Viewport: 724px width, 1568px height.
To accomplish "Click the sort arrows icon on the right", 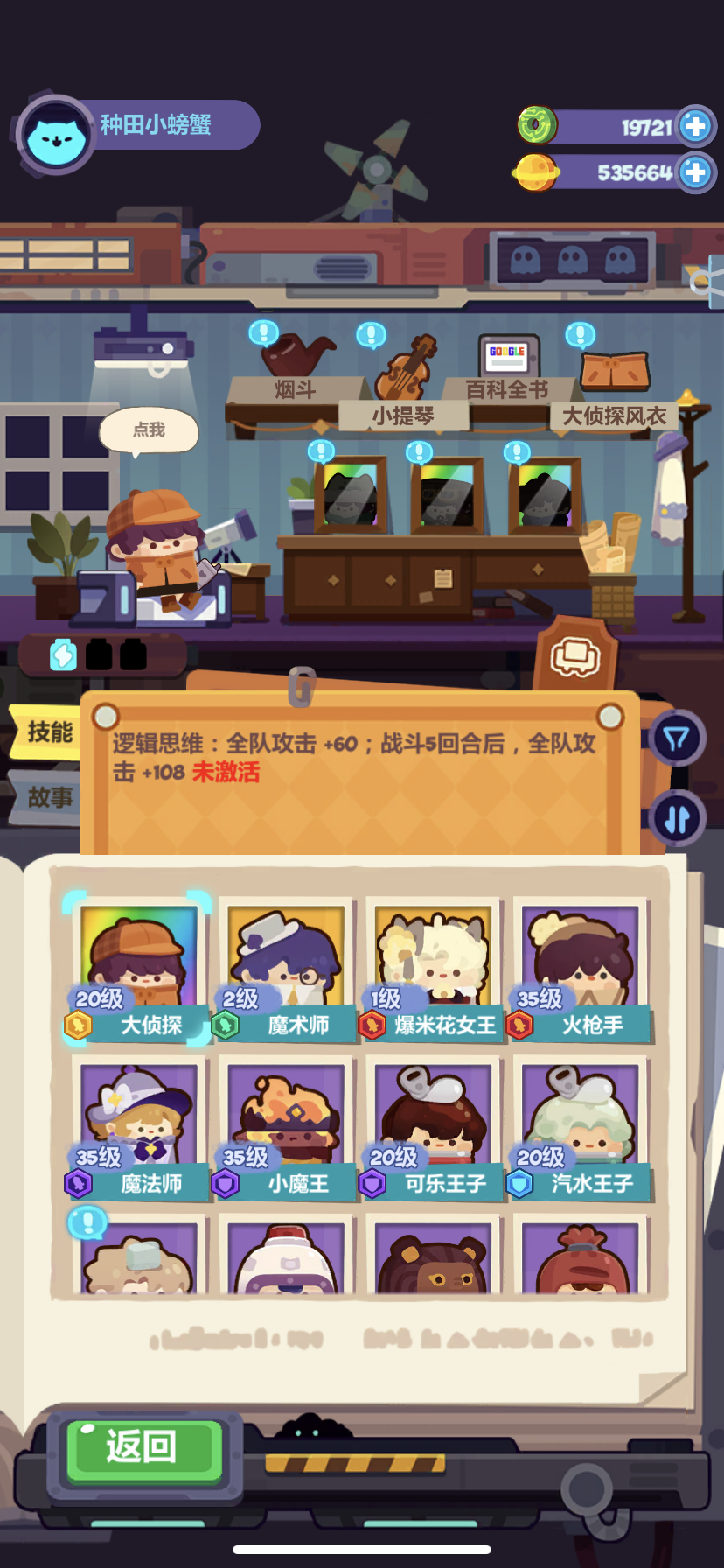I will [x=676, y=817].
